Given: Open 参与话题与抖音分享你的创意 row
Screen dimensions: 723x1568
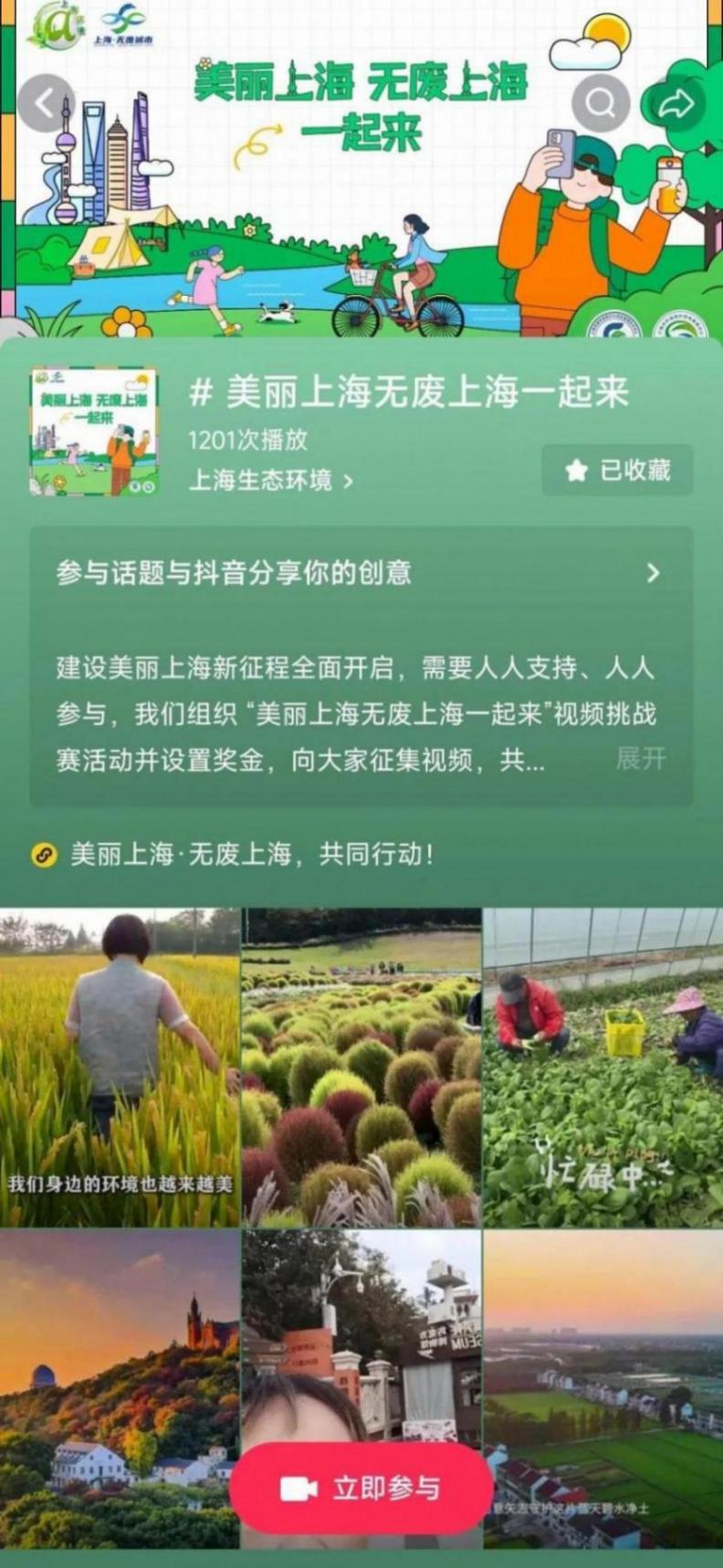Looking at the screenshot, I should point(361,574).
